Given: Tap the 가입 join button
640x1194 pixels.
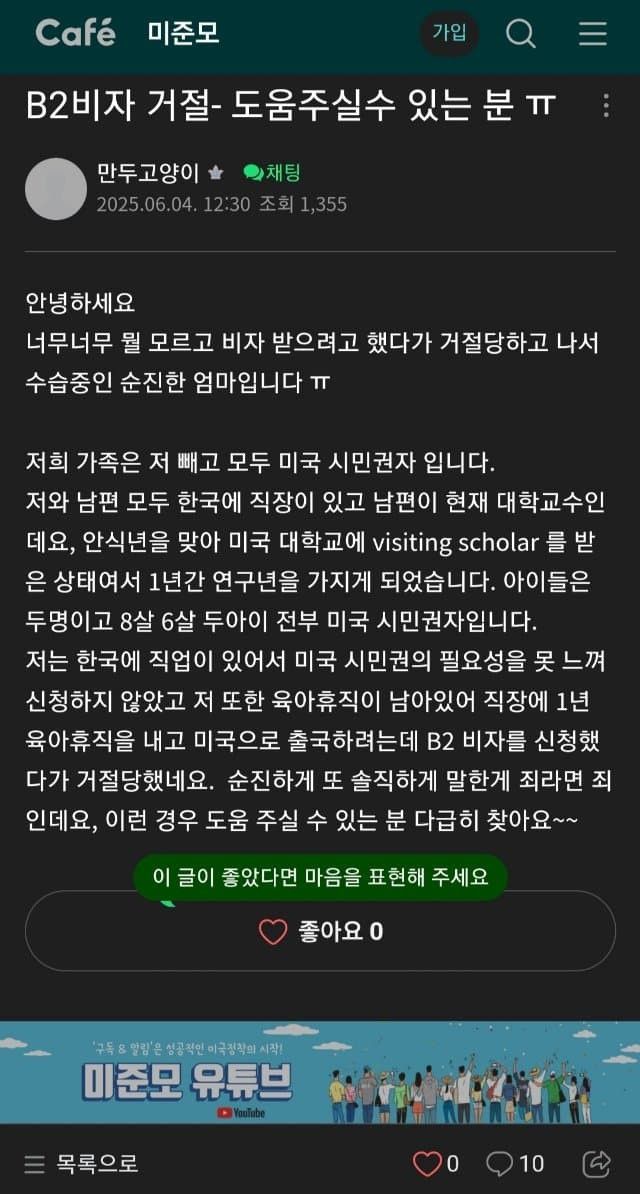Looking at the screenshot, I should click(x=449, y=33).
